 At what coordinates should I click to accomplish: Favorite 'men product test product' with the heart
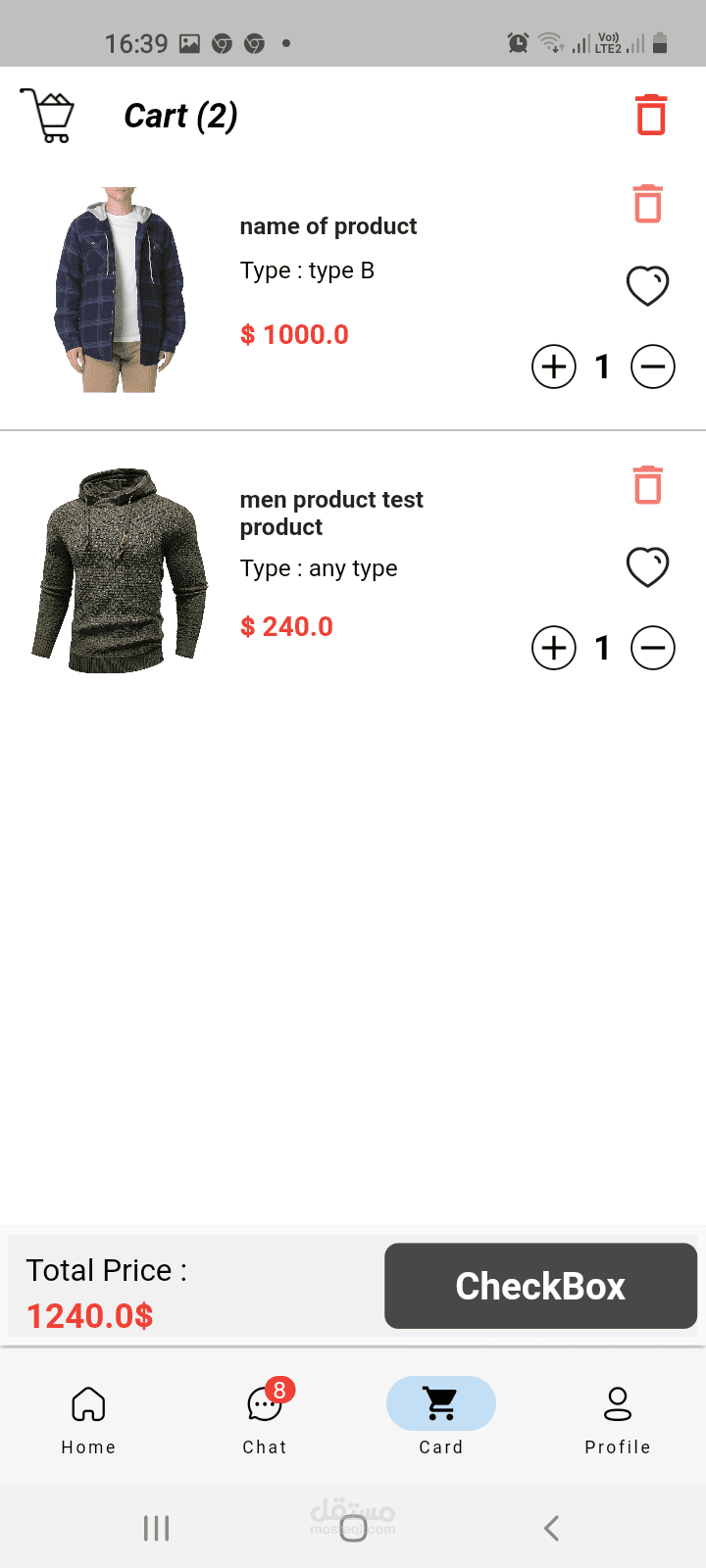(647, 566)
